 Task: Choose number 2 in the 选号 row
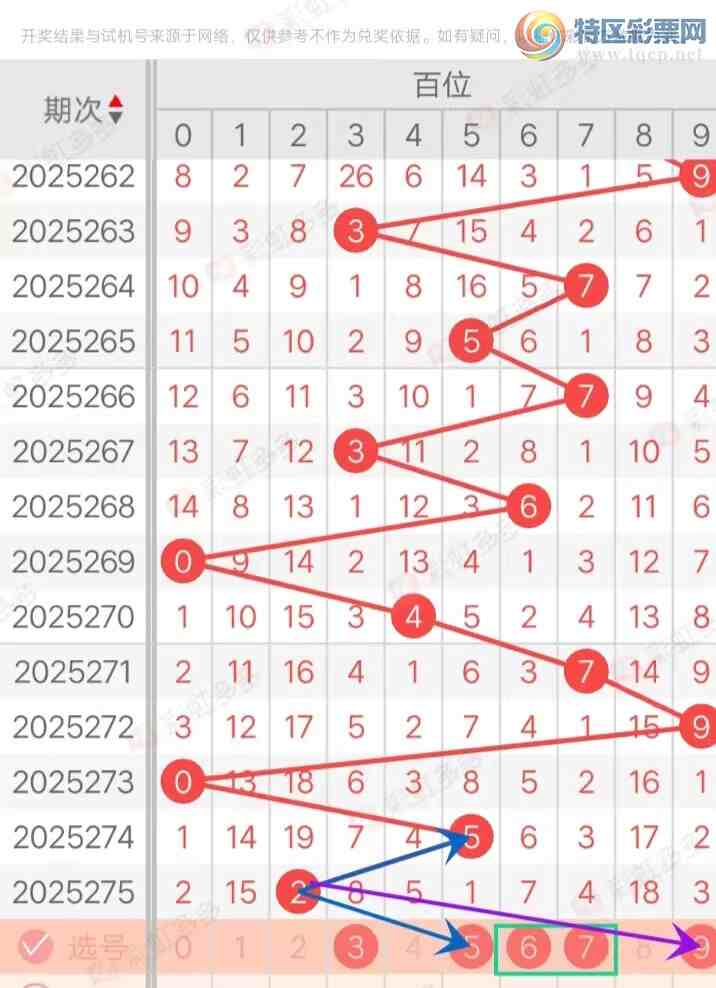(x=298, y=946)
